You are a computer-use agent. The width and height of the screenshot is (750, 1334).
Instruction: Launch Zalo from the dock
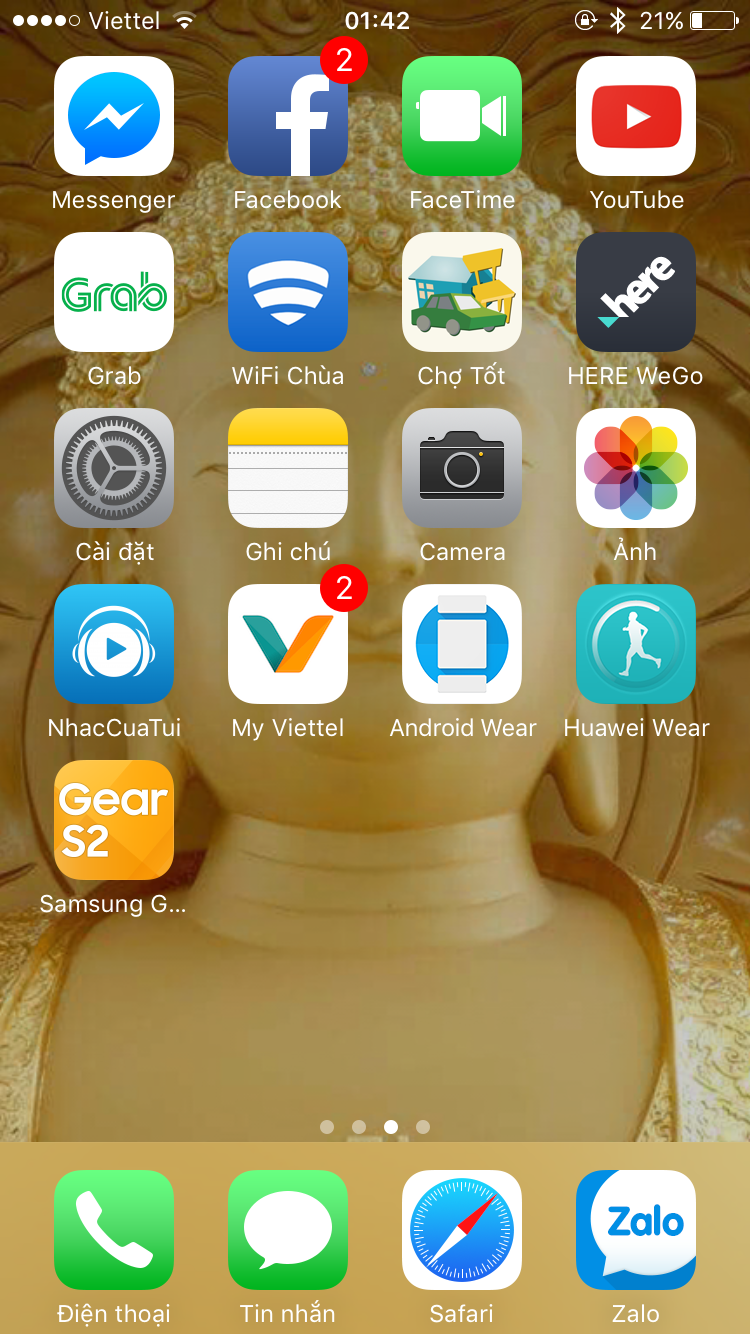click(636, 1231)
